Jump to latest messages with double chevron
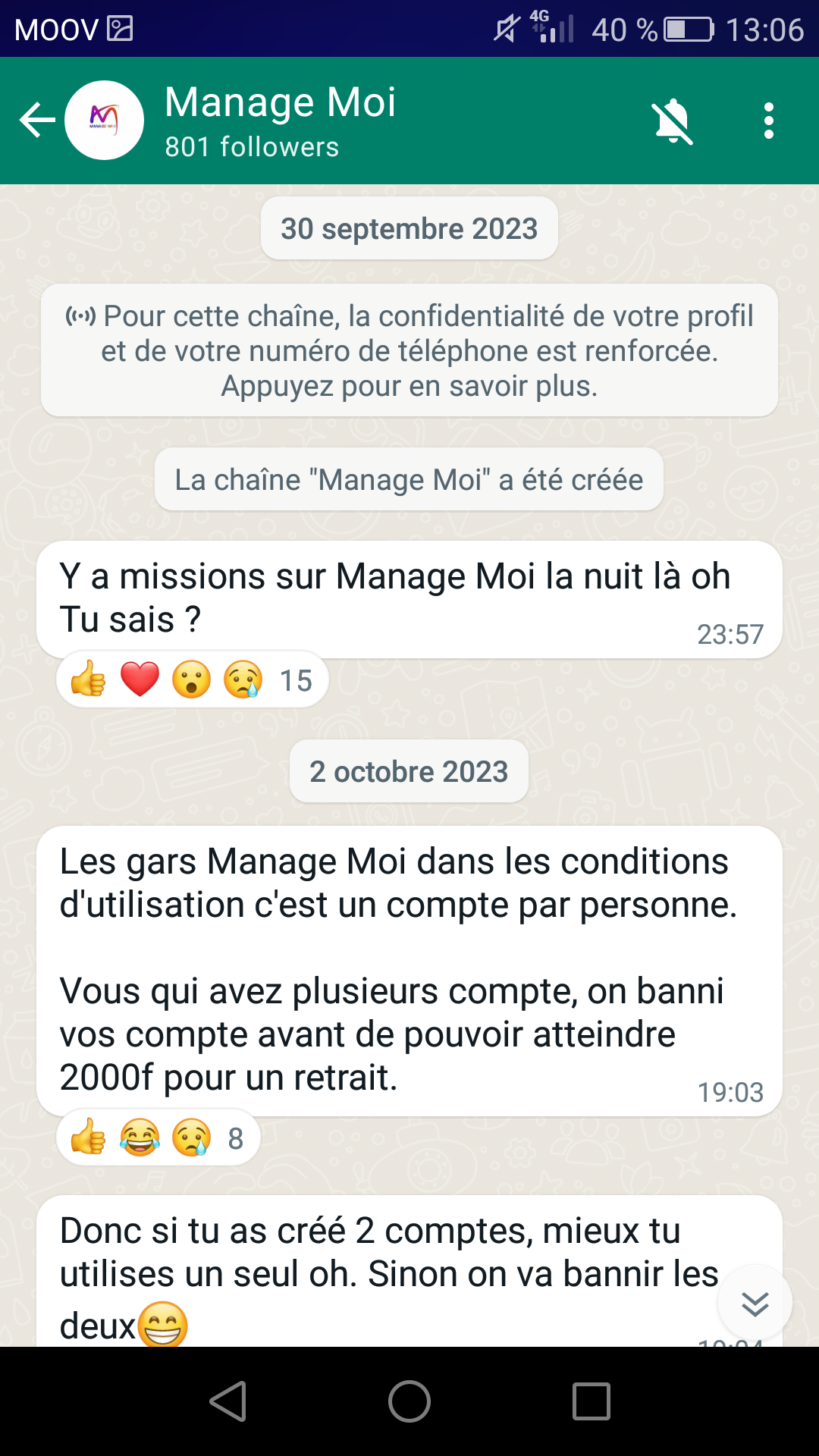The width and height of the screenshot is (819, 1456). (x=755, y=1303)
